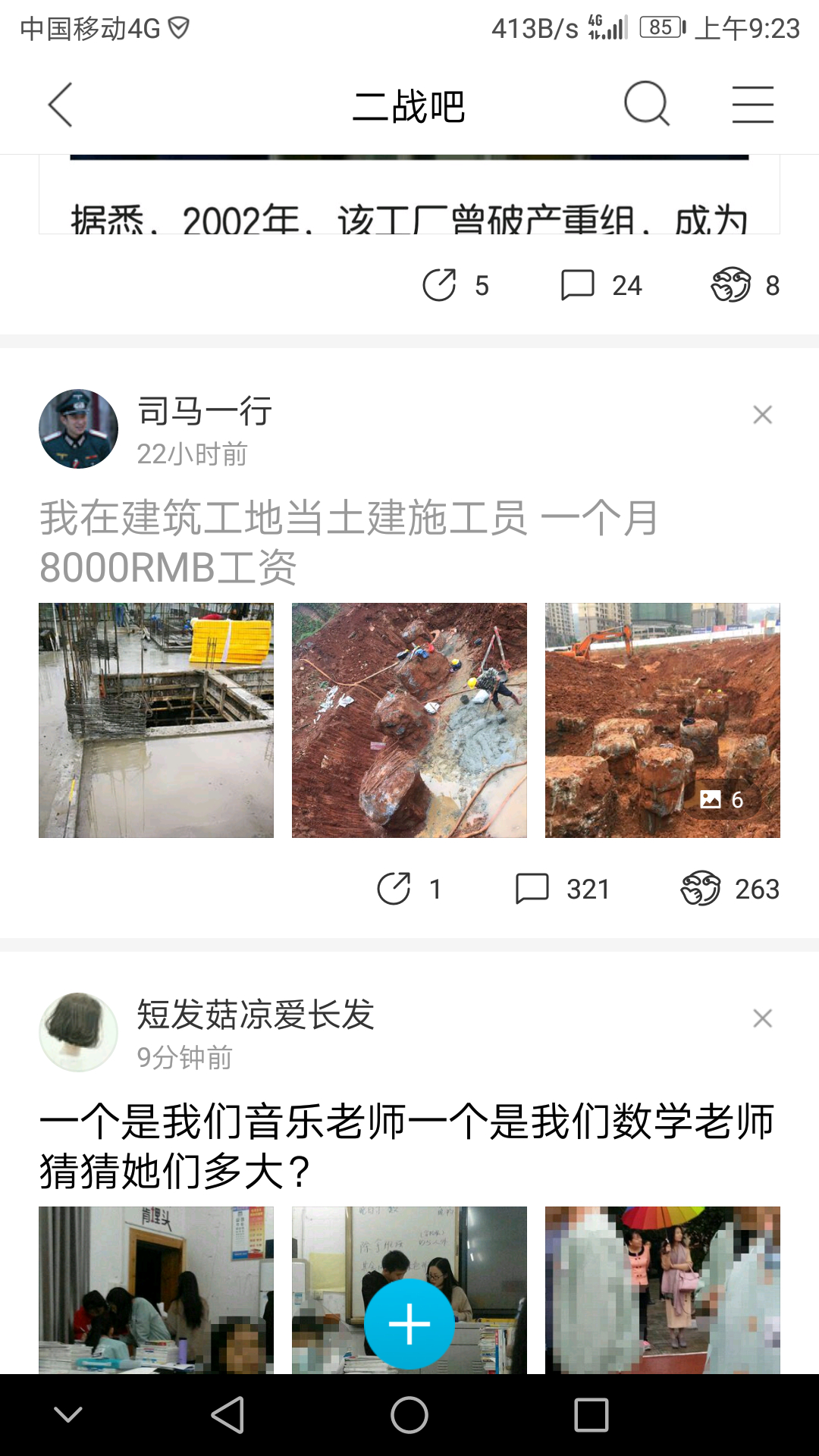View 司马一行's second photo of red soil excavation
The height and width of the screenshot is (1456, 819).
pyautogui.click(x=409, y=720)
